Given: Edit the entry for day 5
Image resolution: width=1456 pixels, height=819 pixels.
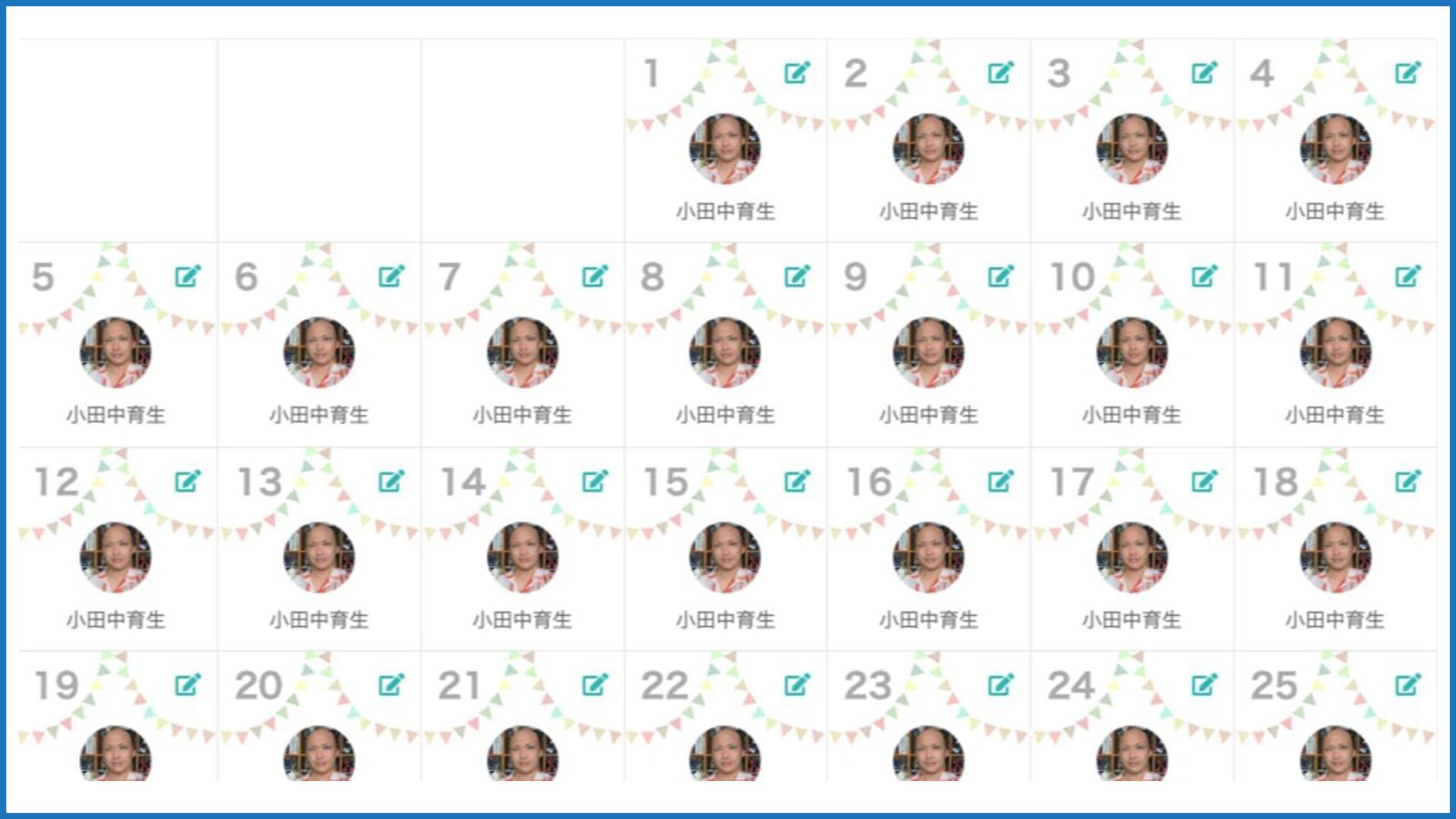Looking at the screenshot, I should pyautogui.click(x=187, y=276).
